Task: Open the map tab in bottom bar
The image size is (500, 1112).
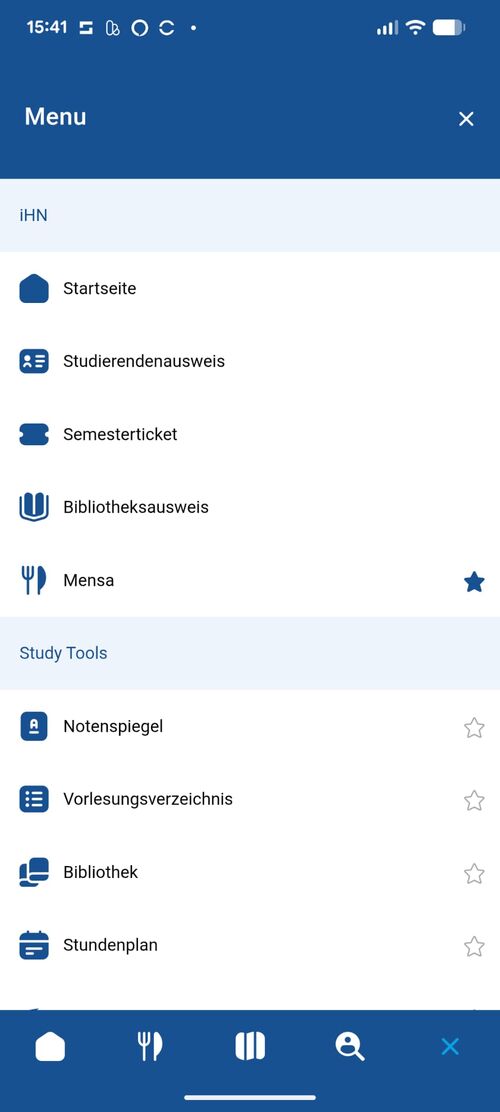Action: pyautogui.click(x=250, y=1047)
